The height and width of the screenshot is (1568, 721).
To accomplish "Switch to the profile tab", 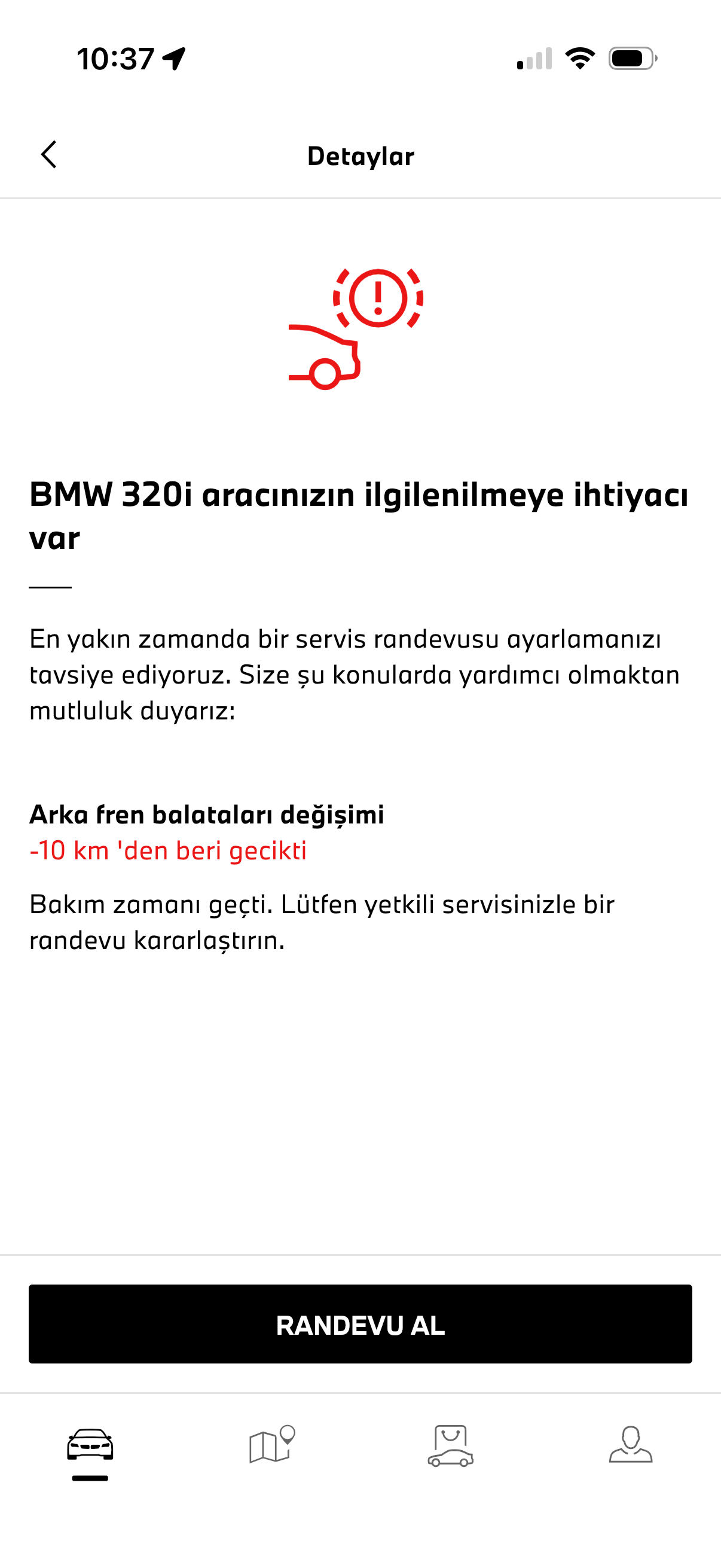I will click(630, 1444).
